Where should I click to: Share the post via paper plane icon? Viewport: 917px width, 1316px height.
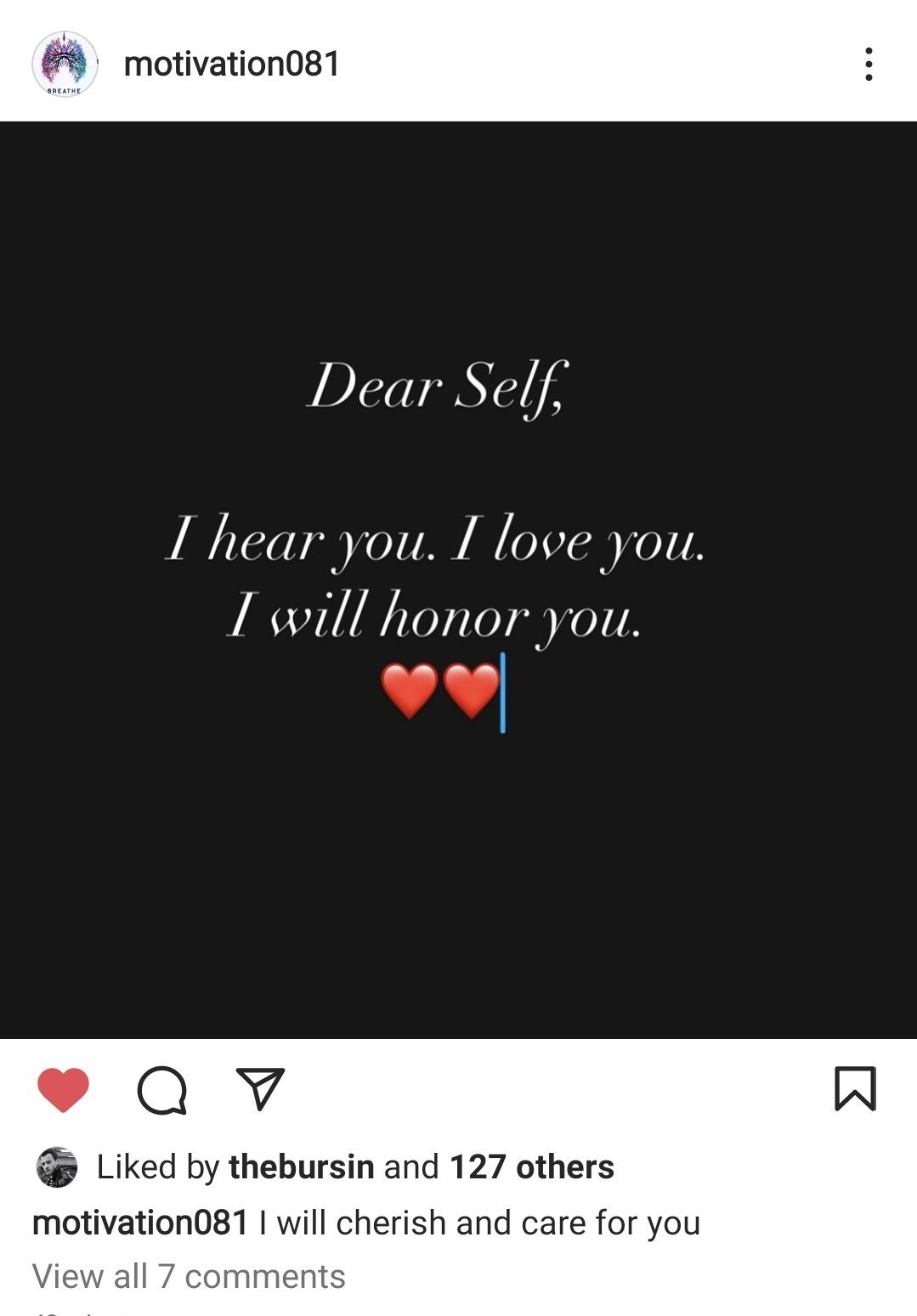(x=259, y=1089)
